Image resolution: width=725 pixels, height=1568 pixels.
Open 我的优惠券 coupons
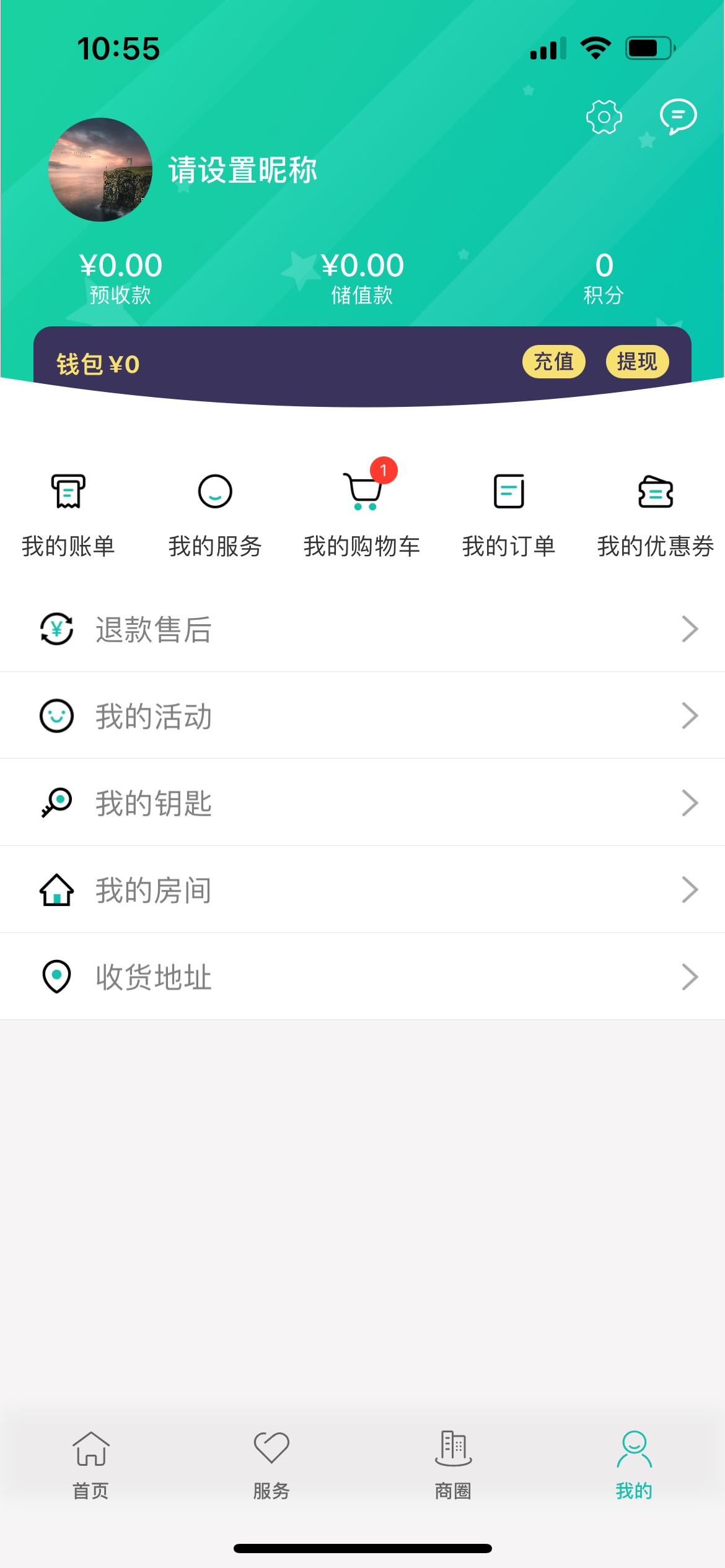(656, 514)
